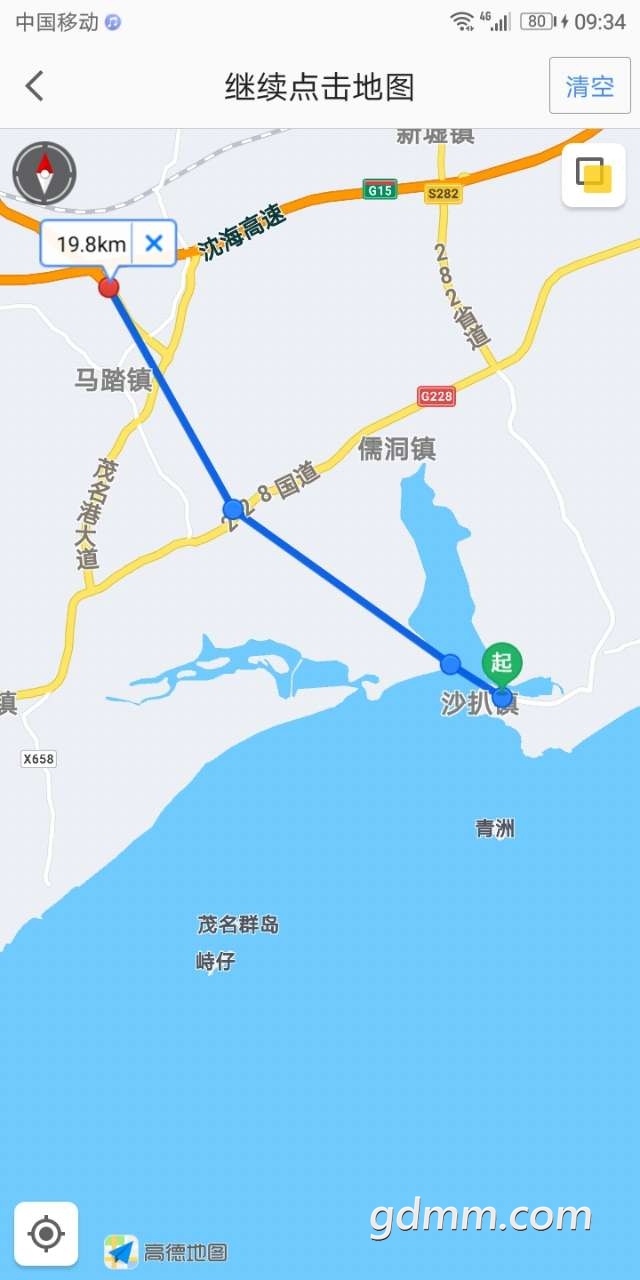This screenshot has height=1280, width=640.
Task: Go back using the top-left arrow
Action: (35, 86)
